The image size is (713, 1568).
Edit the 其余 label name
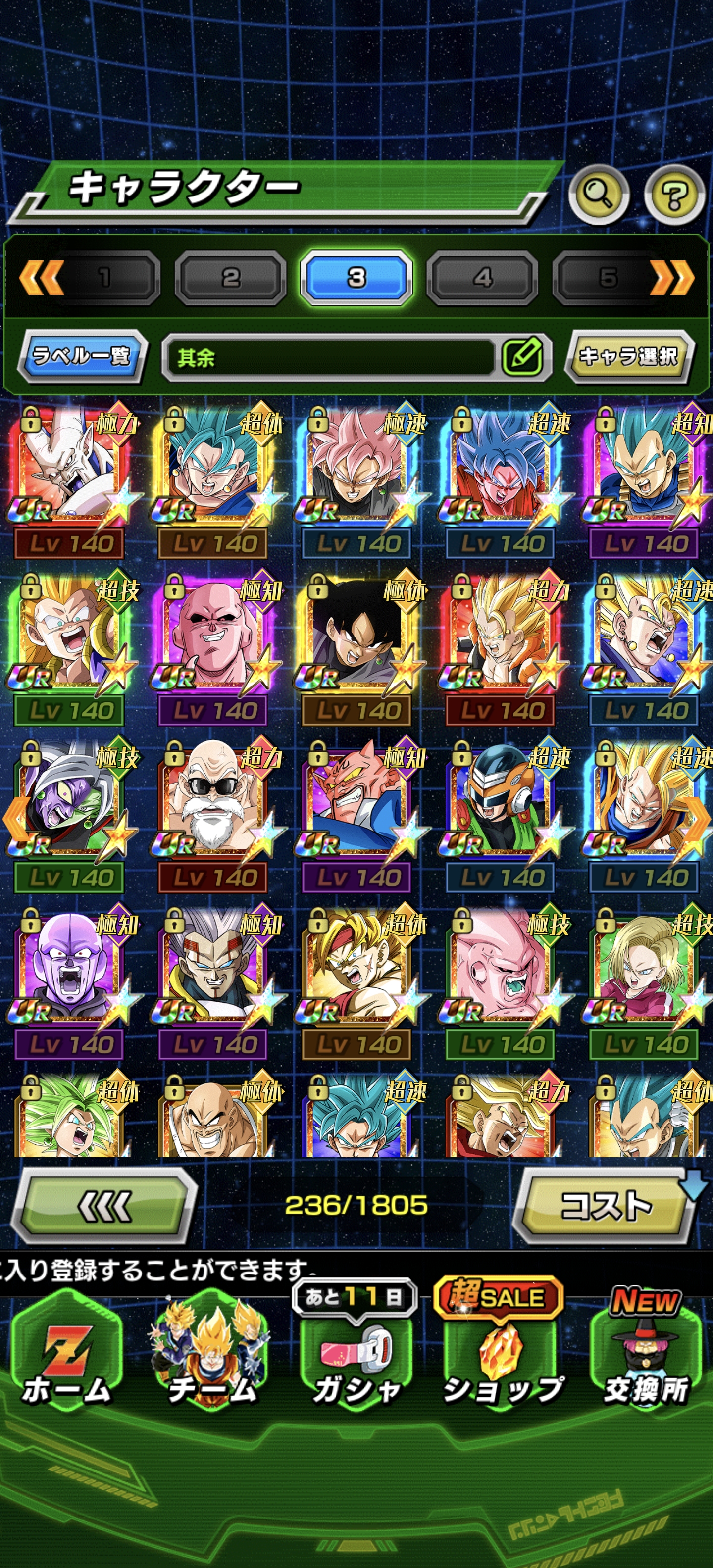522,356
